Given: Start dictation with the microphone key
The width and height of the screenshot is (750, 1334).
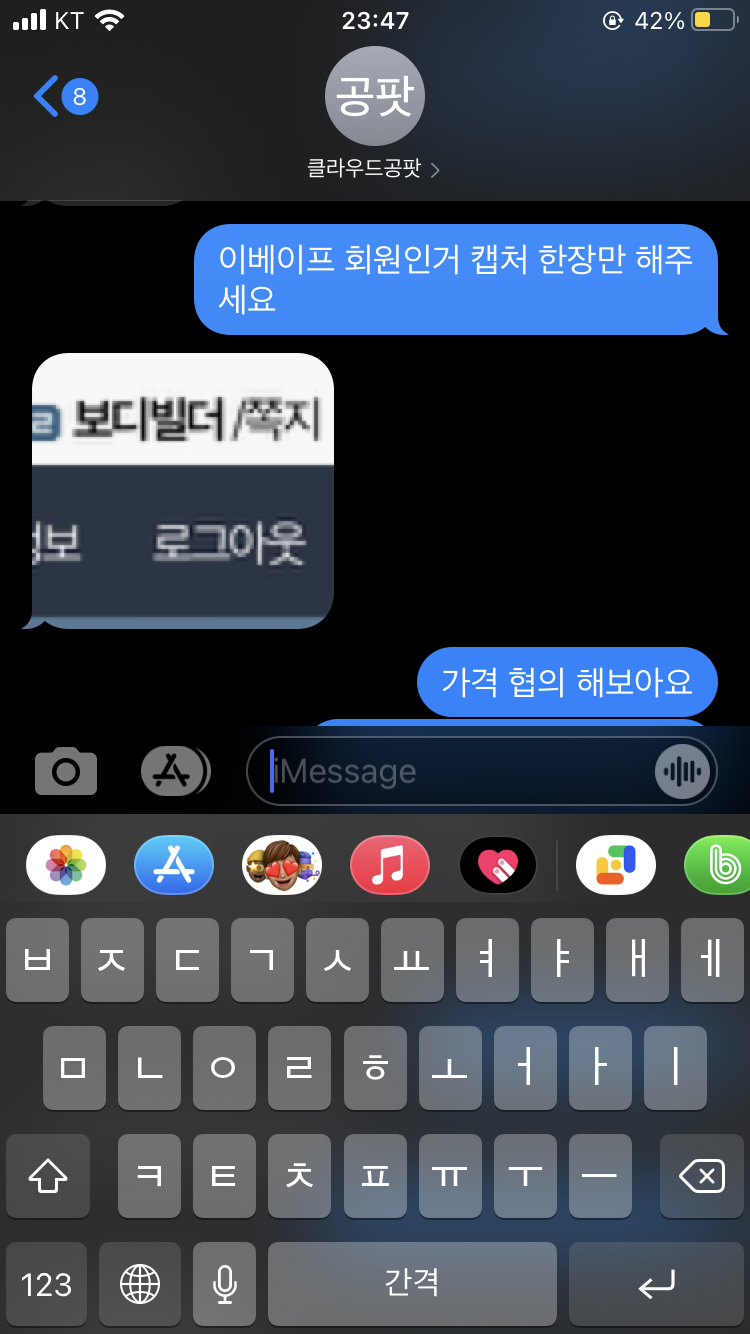Looking at the screenshot, I should pyautogui.click(x=225, y=1284).
